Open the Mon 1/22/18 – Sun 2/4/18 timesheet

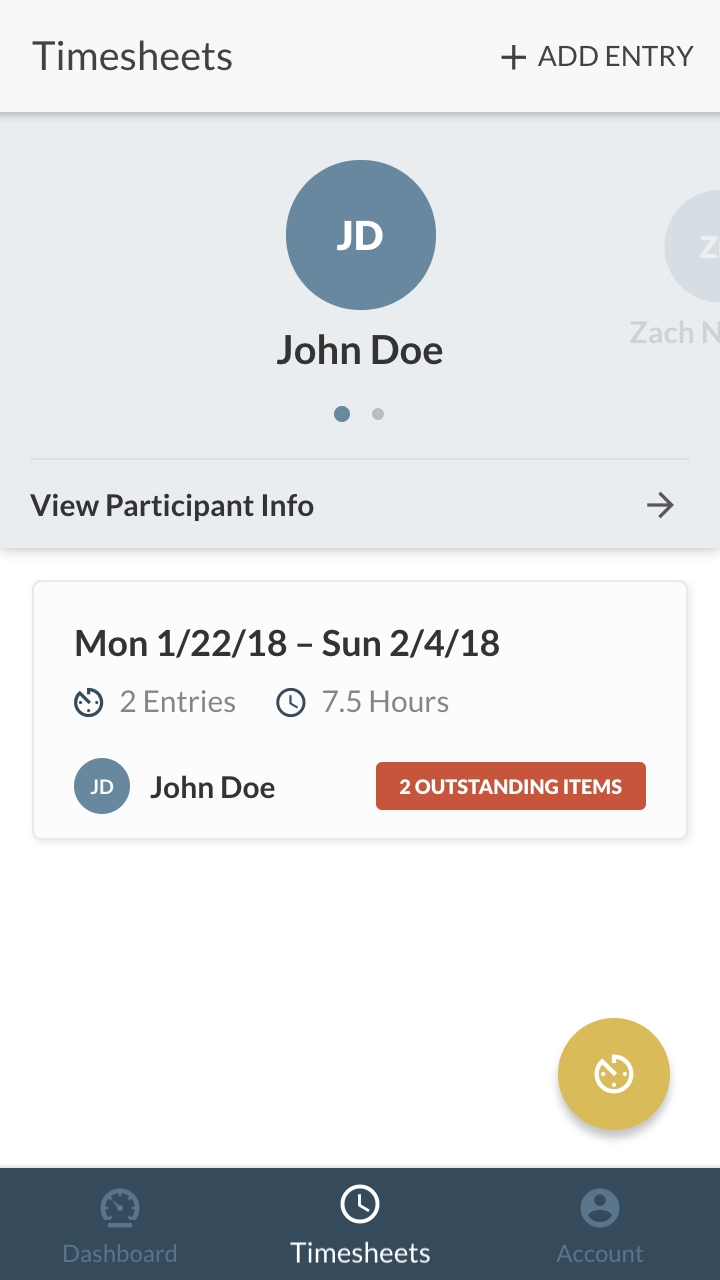(360, 710)
